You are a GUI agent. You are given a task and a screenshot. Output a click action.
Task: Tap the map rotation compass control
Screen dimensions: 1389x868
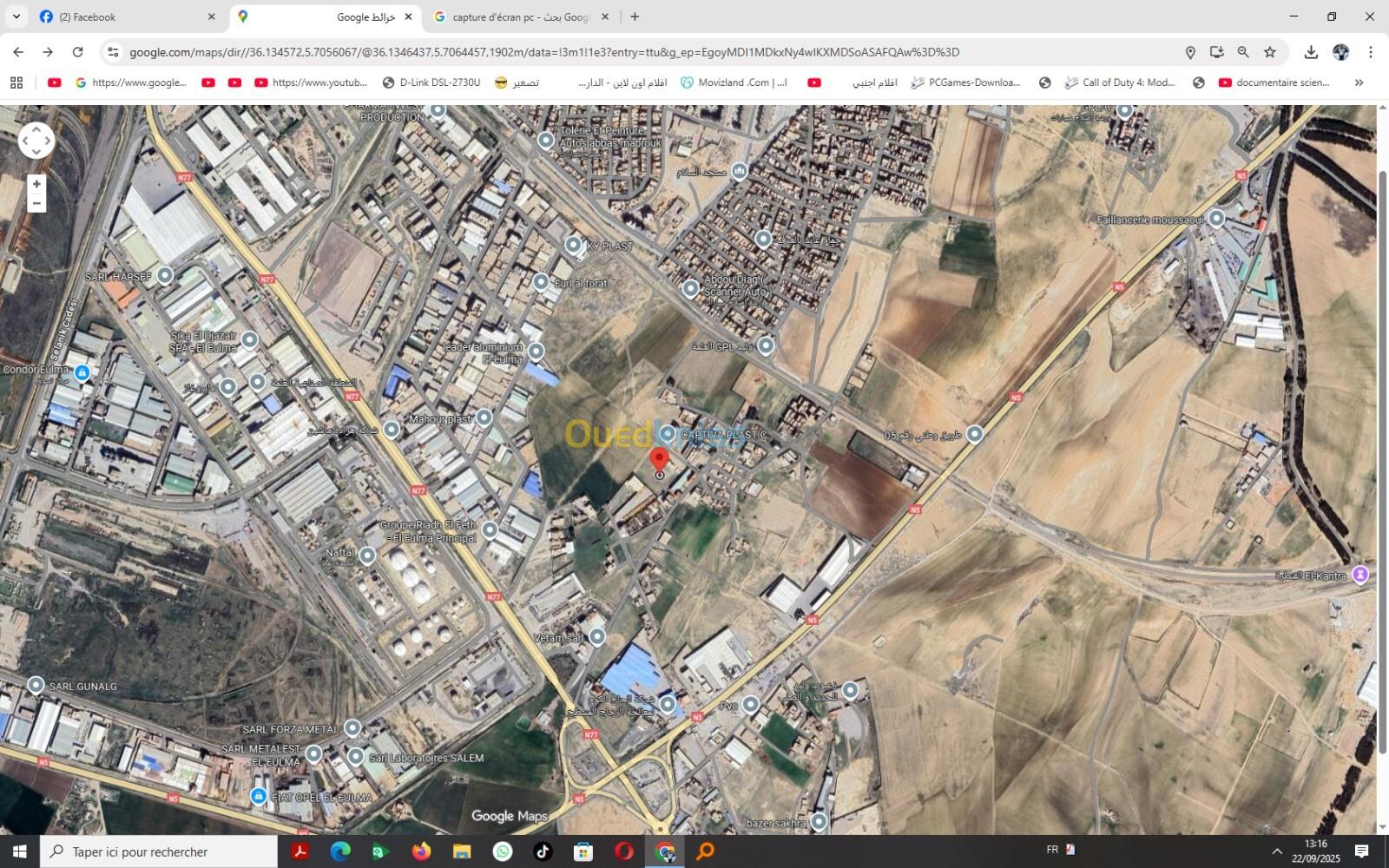tap(36, 141)
